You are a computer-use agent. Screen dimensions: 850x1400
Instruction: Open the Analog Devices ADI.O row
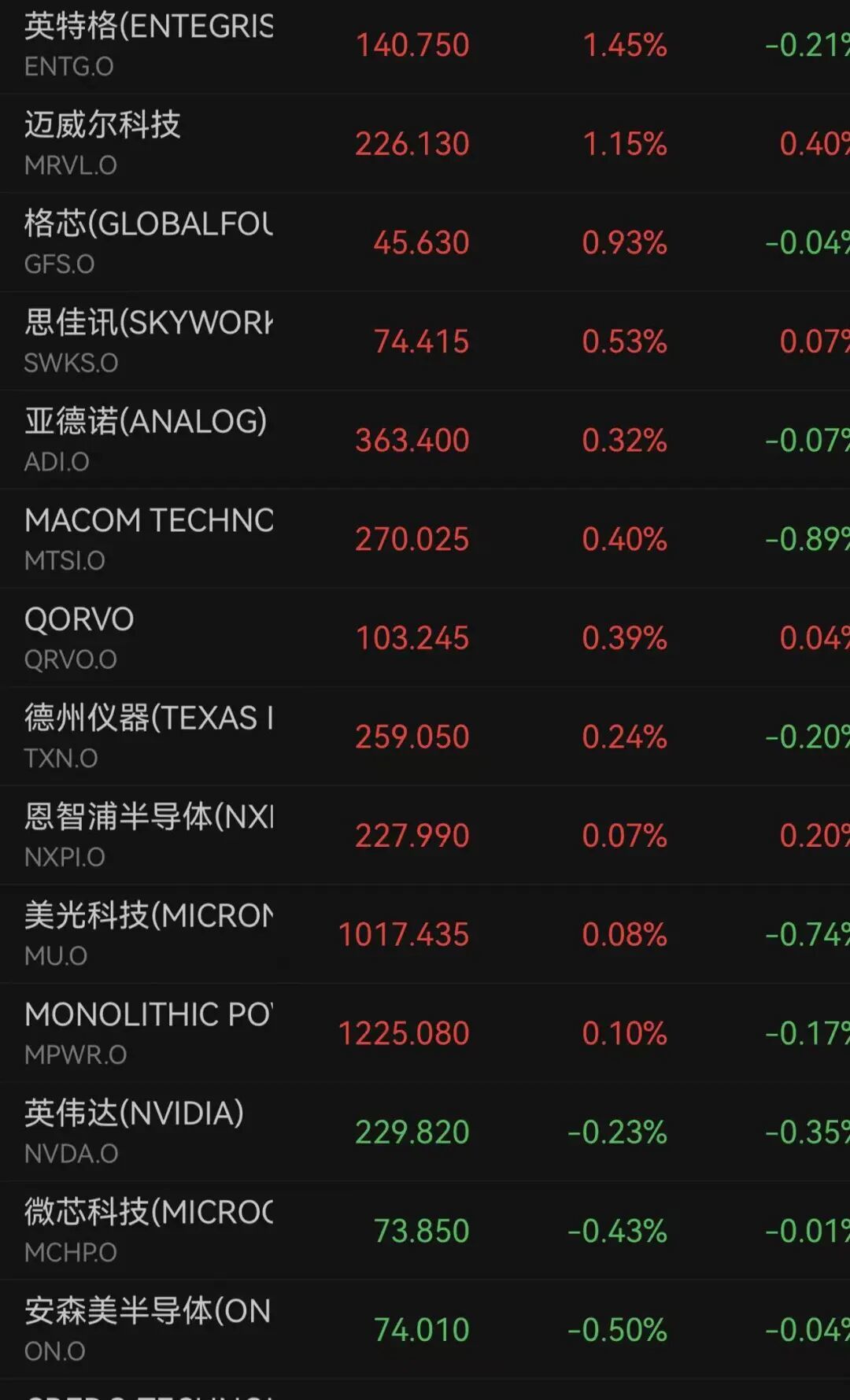coord(425,440)
